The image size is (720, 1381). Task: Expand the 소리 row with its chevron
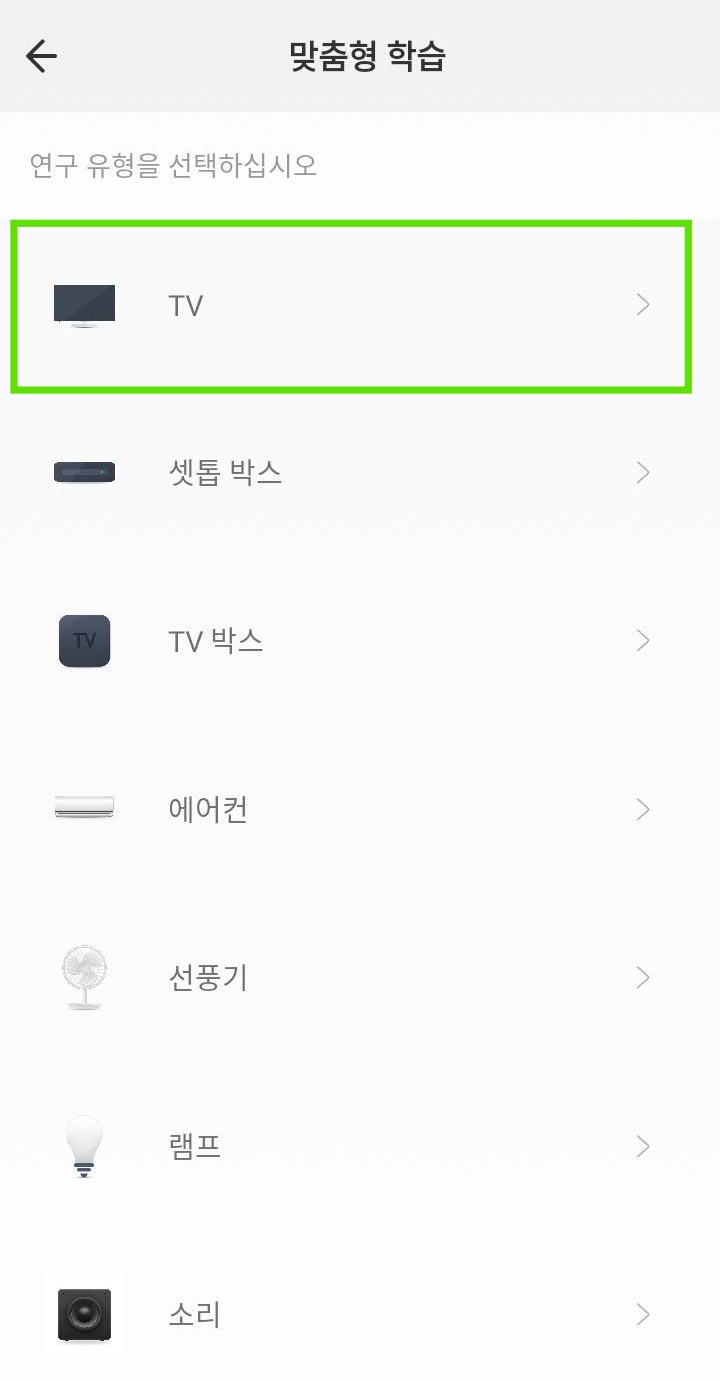coord(643,1315)
